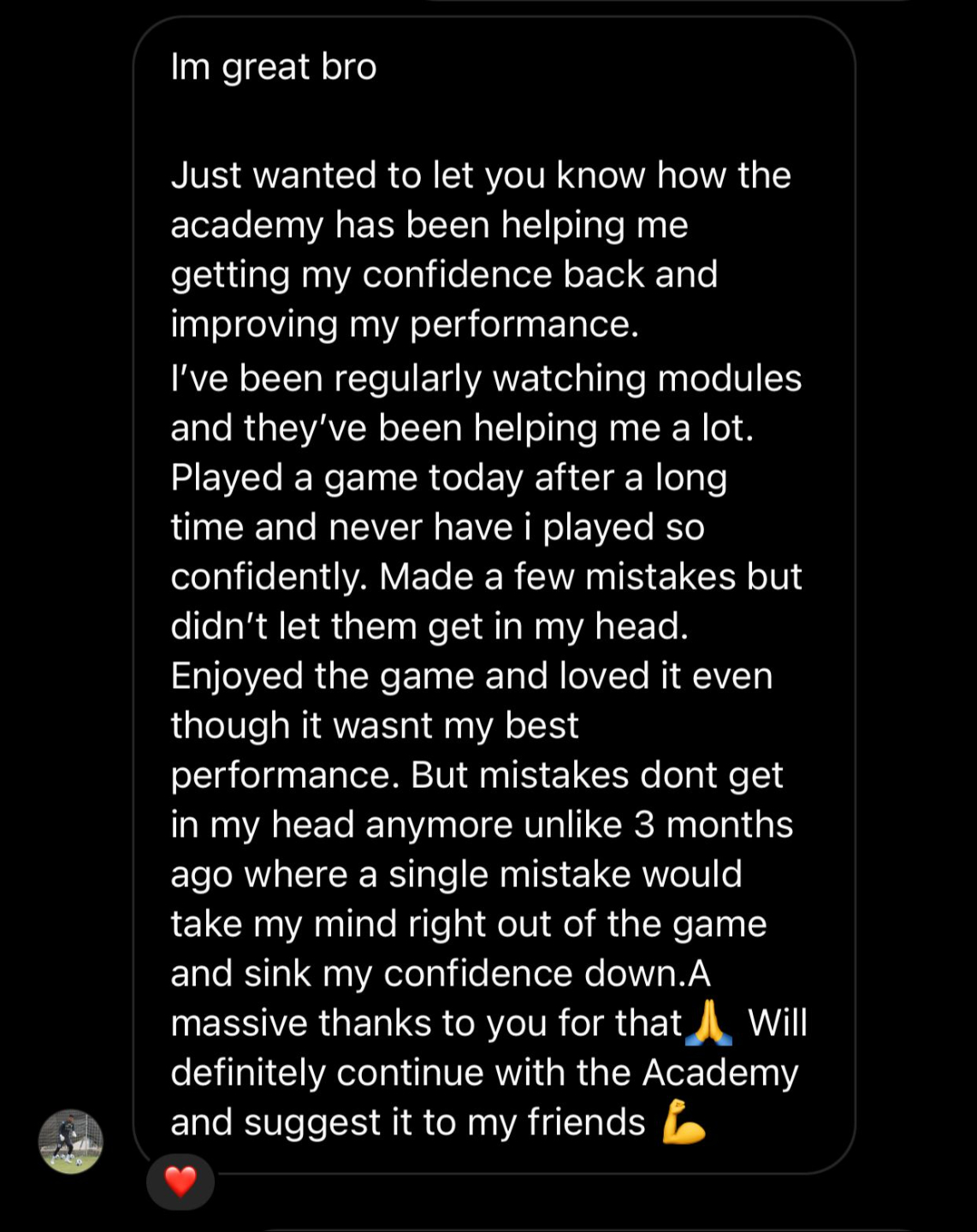This screenshot has height=1232, width=977.
Task: Open the sender's profile picture beside the message
Action: pos(71,1141)
